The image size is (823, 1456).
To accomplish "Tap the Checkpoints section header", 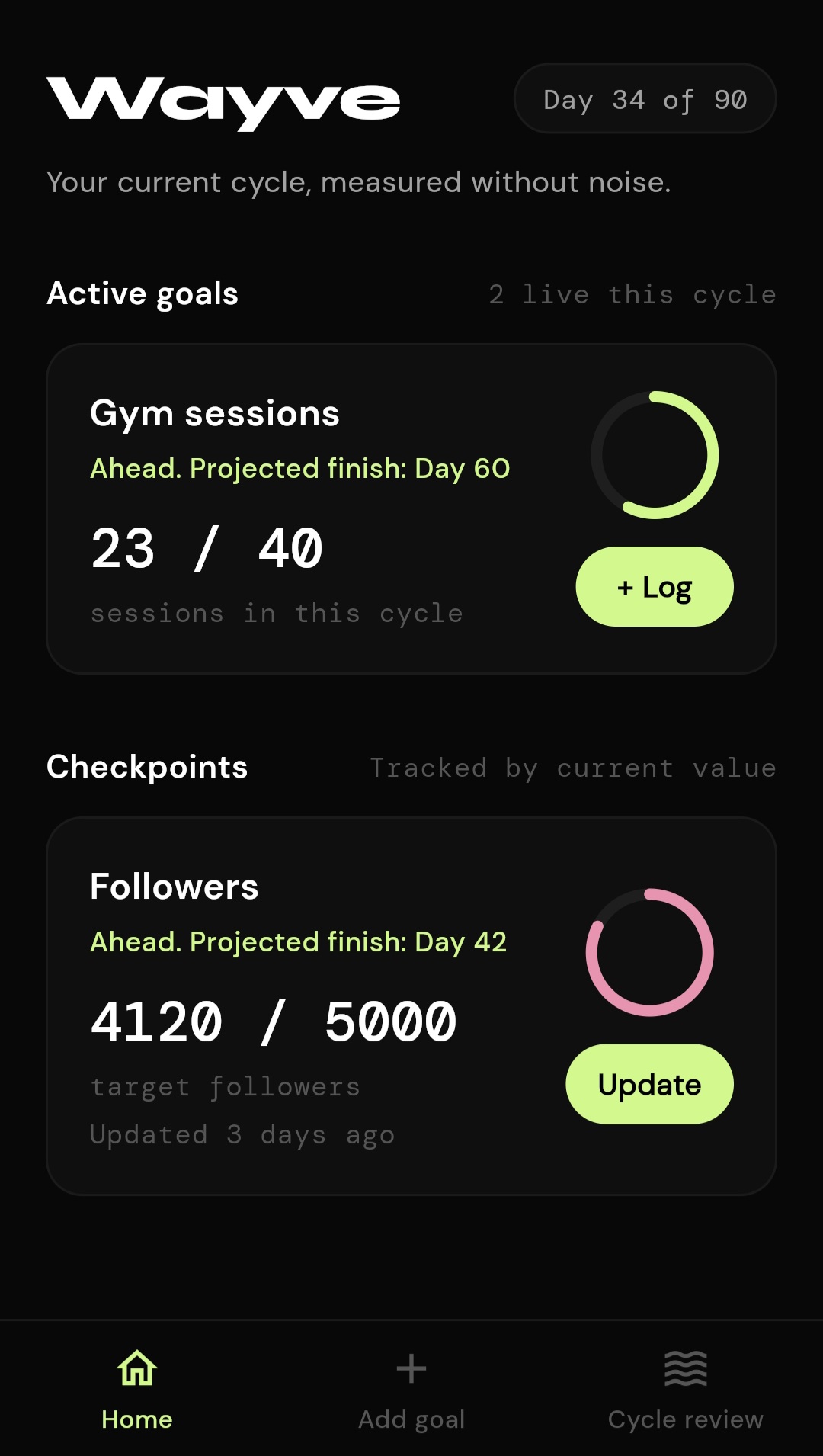I will 147,767.
